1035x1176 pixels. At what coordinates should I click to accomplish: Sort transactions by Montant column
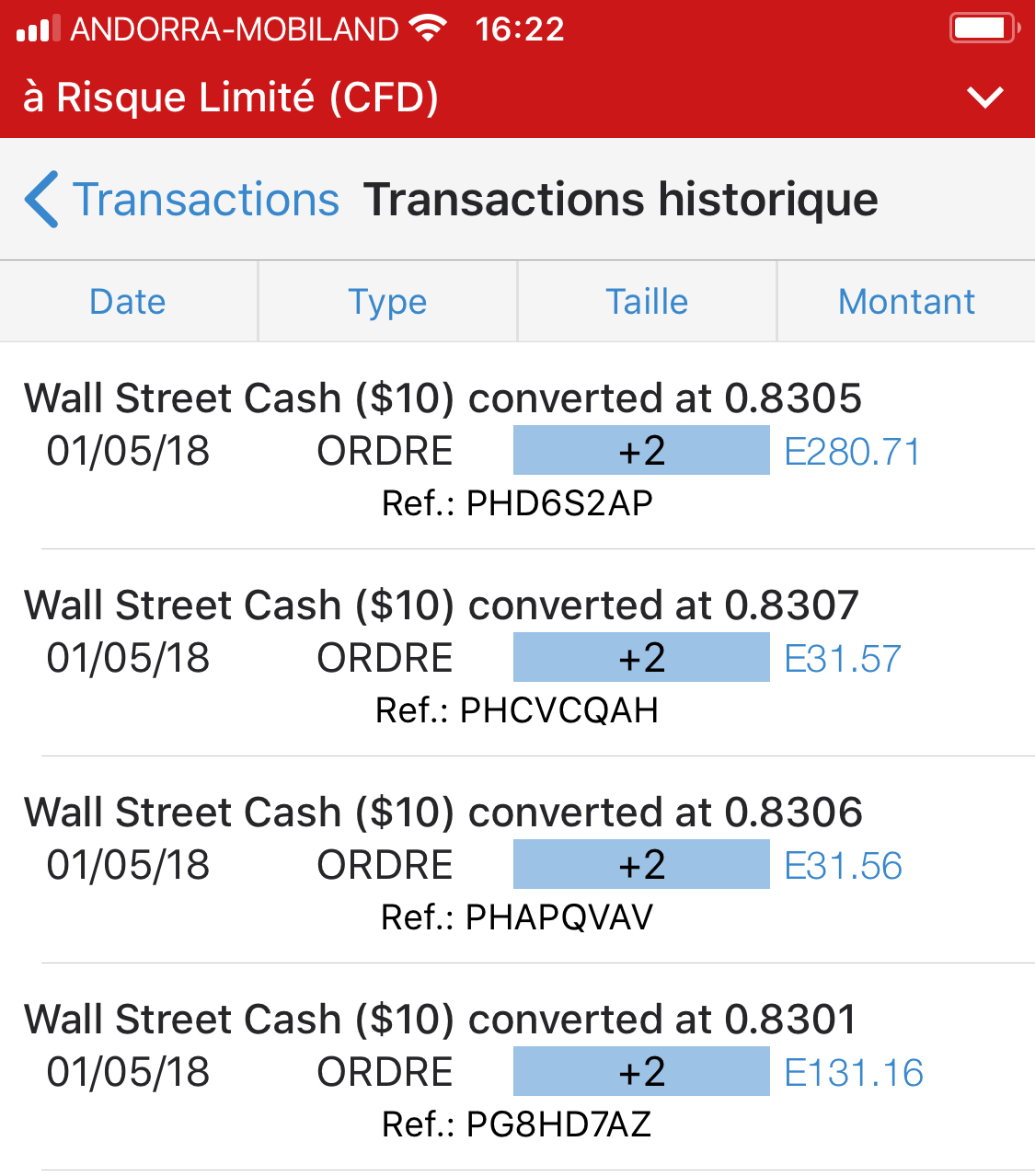pos(906,302)
